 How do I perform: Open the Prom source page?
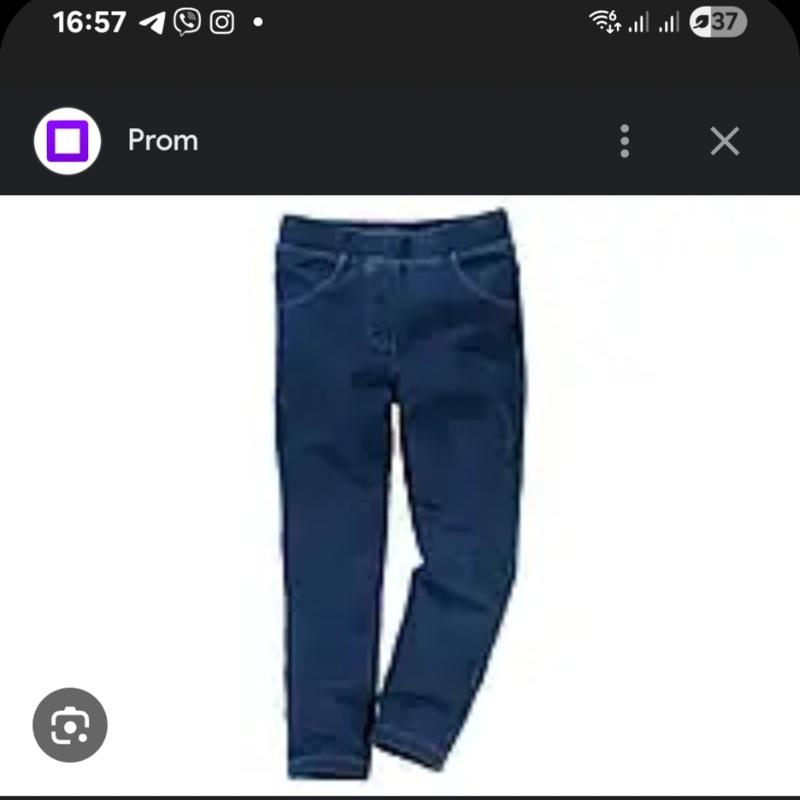click(162, 141)
